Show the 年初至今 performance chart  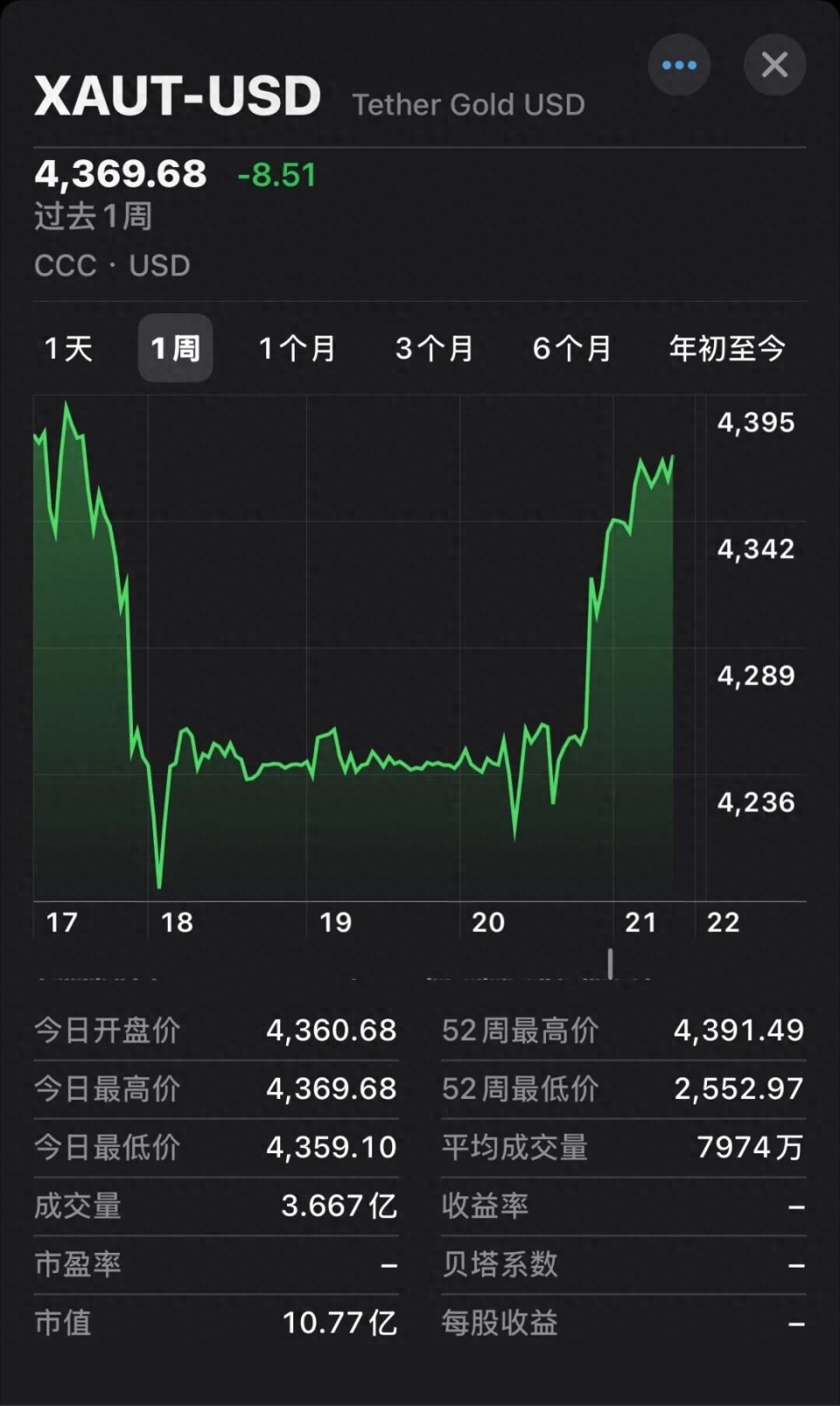point(726,348)
